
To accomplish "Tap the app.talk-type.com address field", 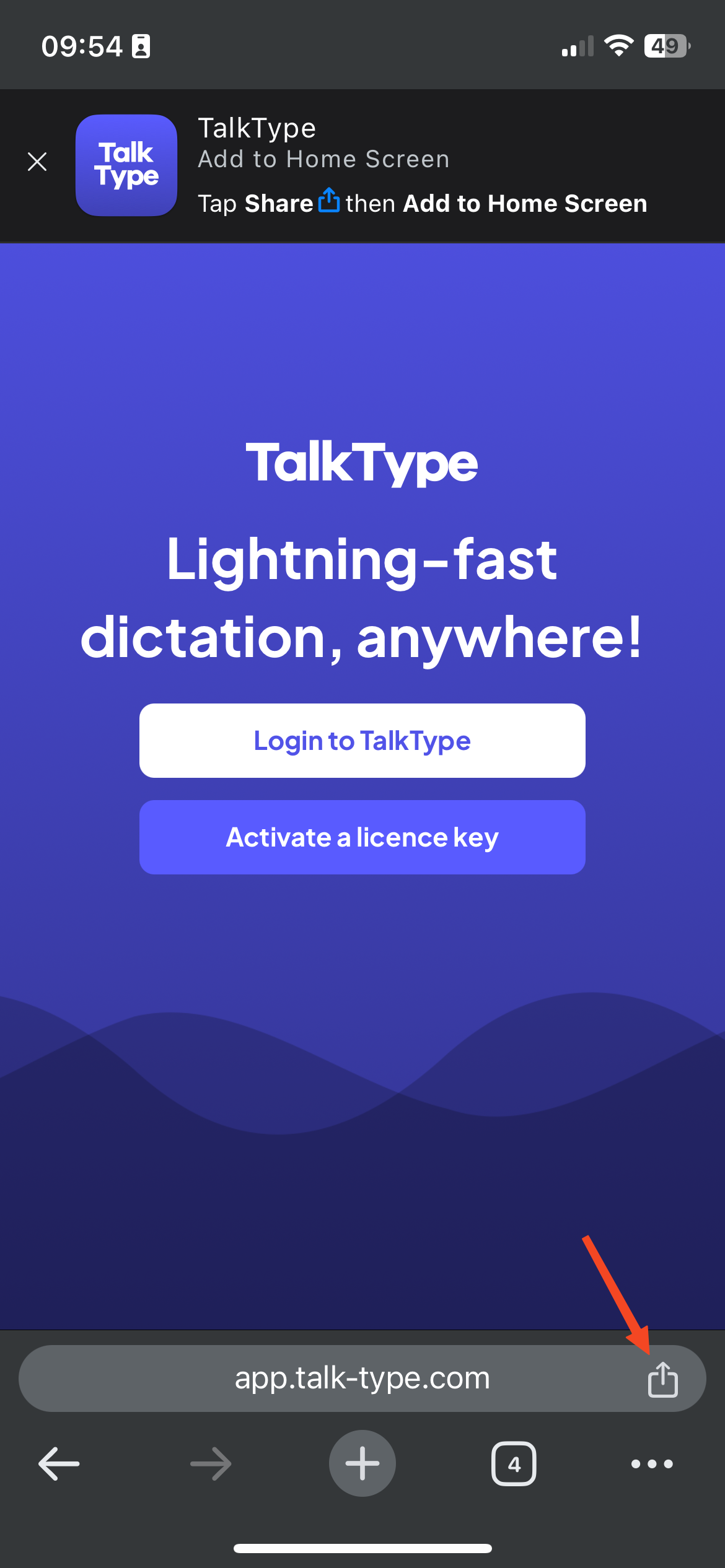I will point(362,1379).
